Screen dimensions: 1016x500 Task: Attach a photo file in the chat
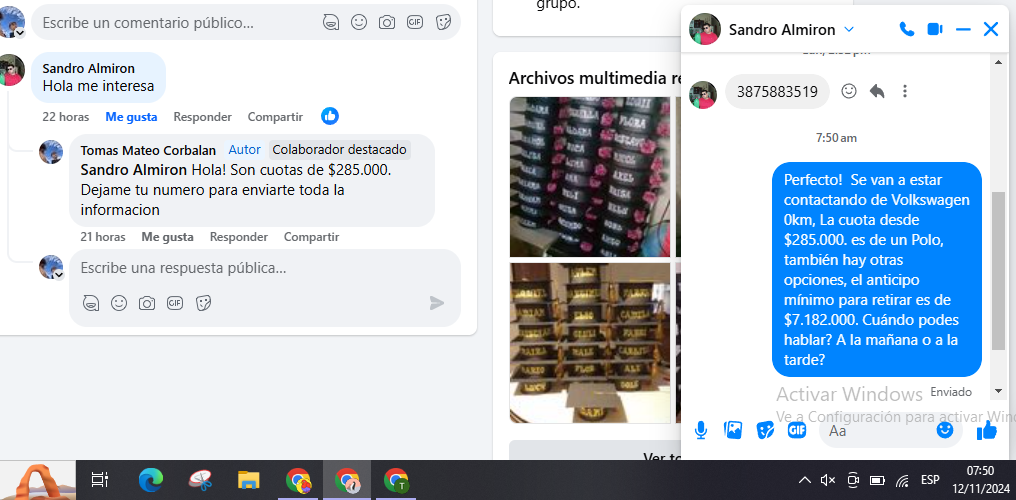tap(733, 430)
